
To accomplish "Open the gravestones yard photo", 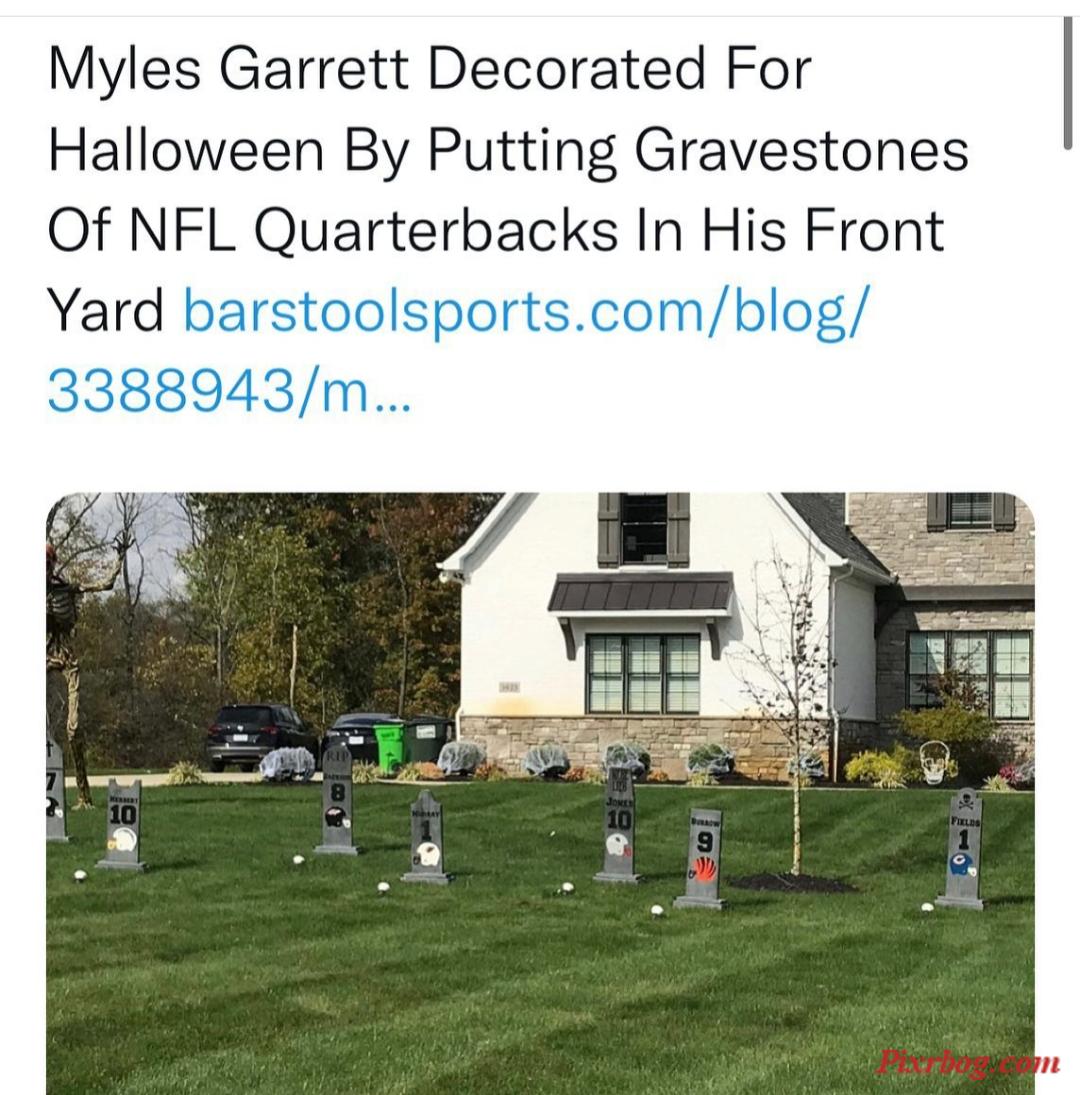I will (540, 792).
